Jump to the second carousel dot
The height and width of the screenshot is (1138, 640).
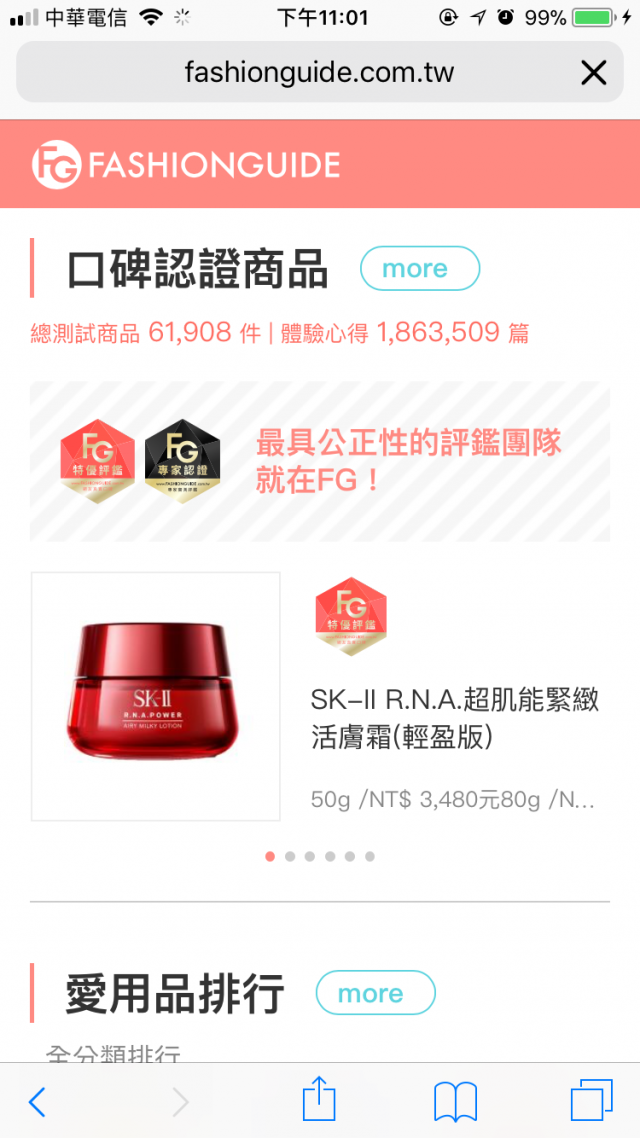click(x=290, y=856)
